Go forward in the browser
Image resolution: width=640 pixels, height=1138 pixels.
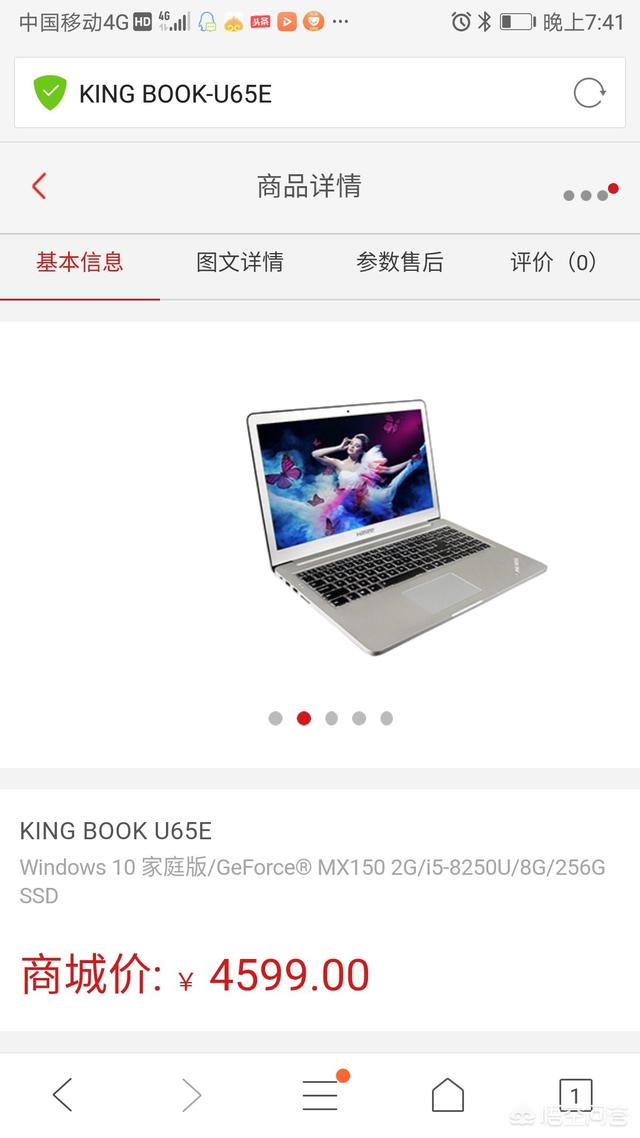click(x=191, y=1094)
